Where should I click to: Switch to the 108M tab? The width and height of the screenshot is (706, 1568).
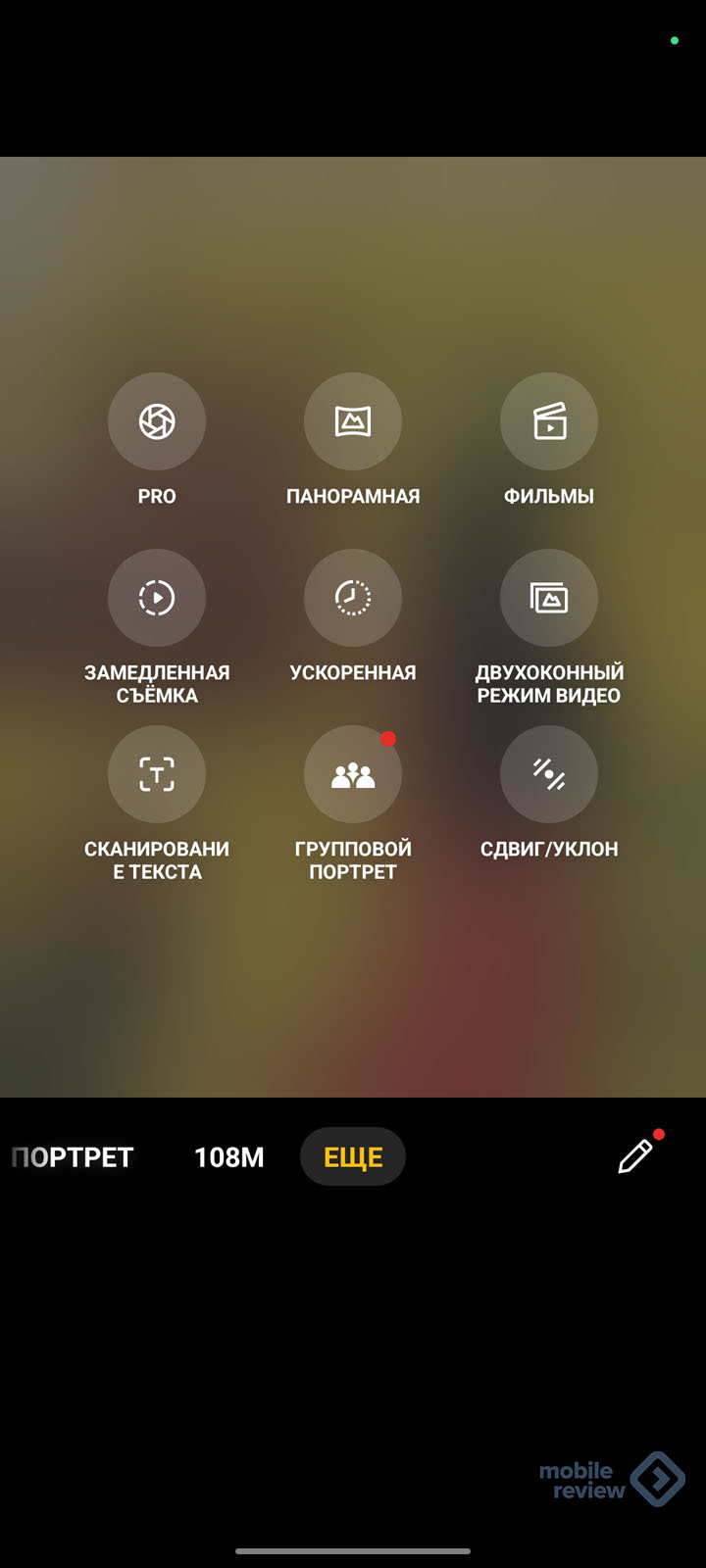click(229, 1157)
